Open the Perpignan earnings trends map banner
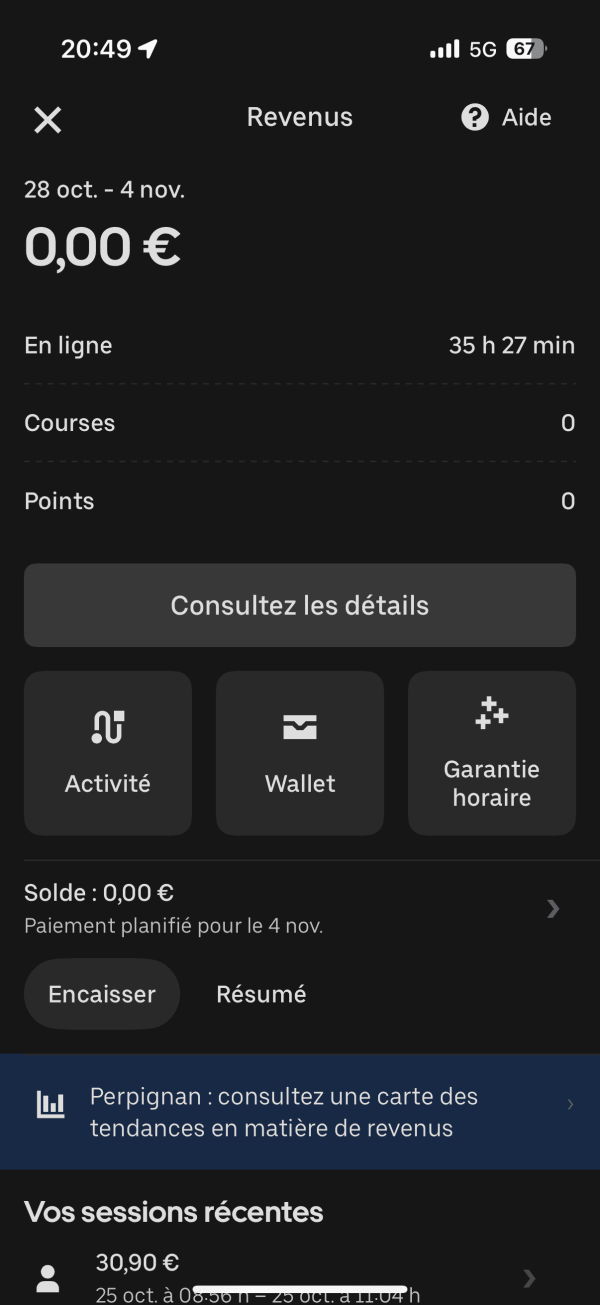The image size is (600, 1305). [x=300, y=1112]
